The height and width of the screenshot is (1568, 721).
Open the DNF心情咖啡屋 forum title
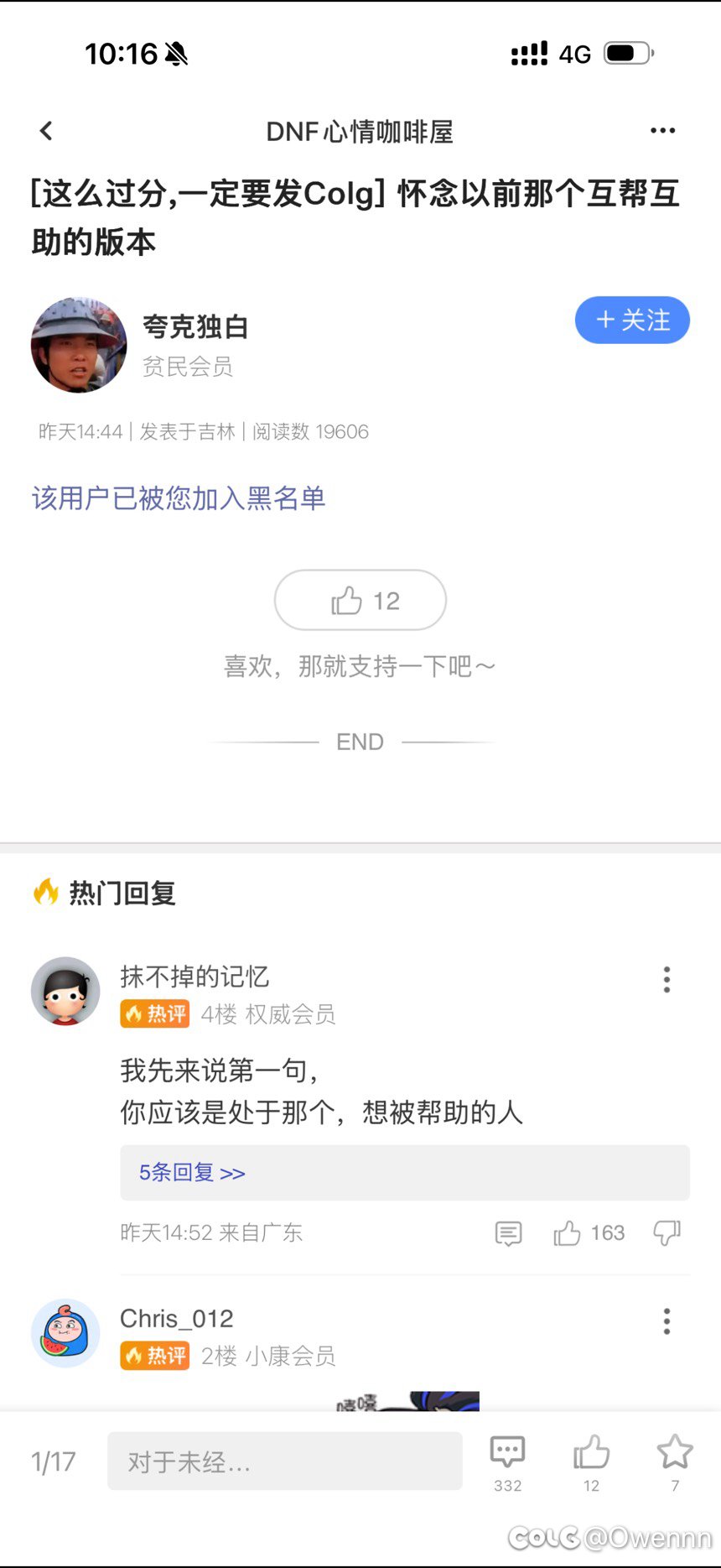pos(360,130)
